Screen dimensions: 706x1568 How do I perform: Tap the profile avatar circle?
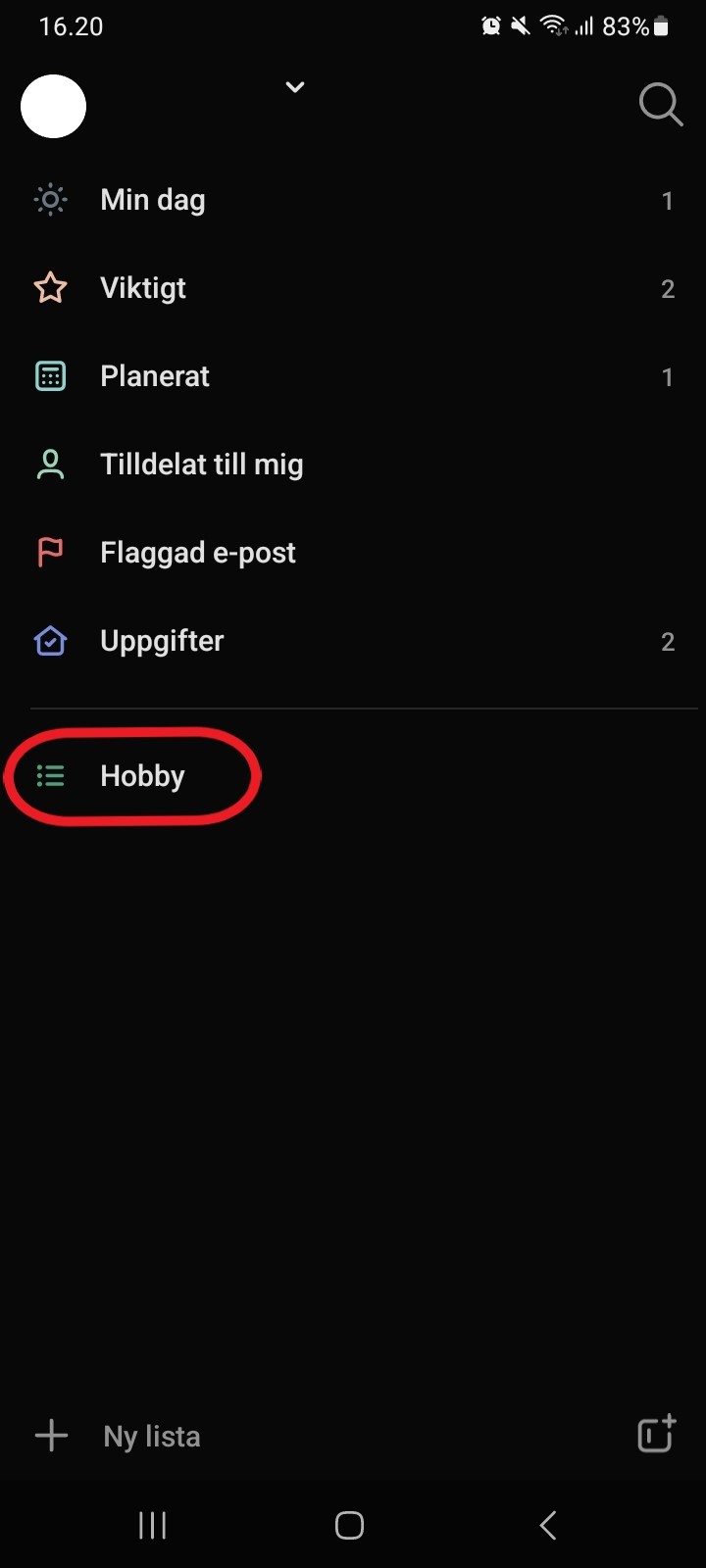[53, 106]
